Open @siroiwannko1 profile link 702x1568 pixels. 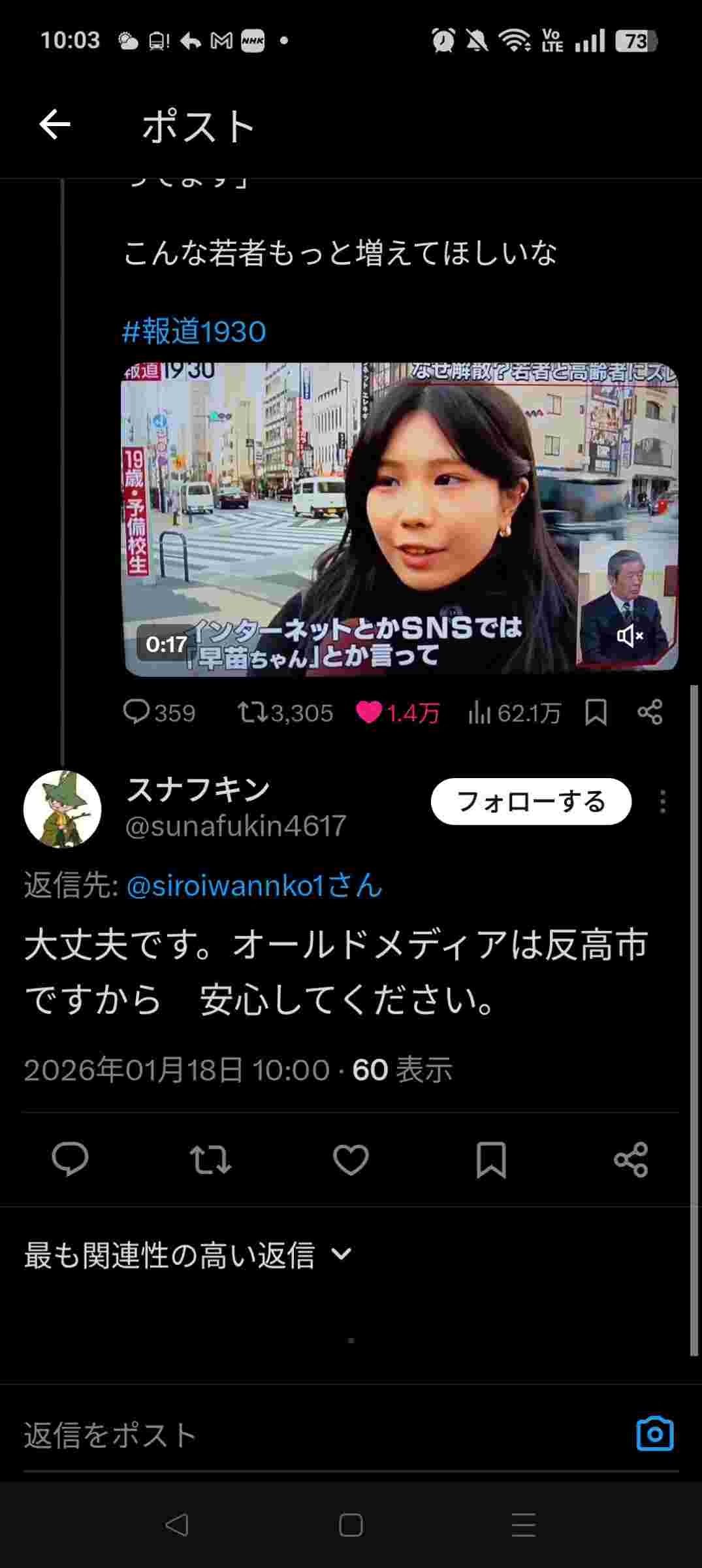tap(254, 885)
